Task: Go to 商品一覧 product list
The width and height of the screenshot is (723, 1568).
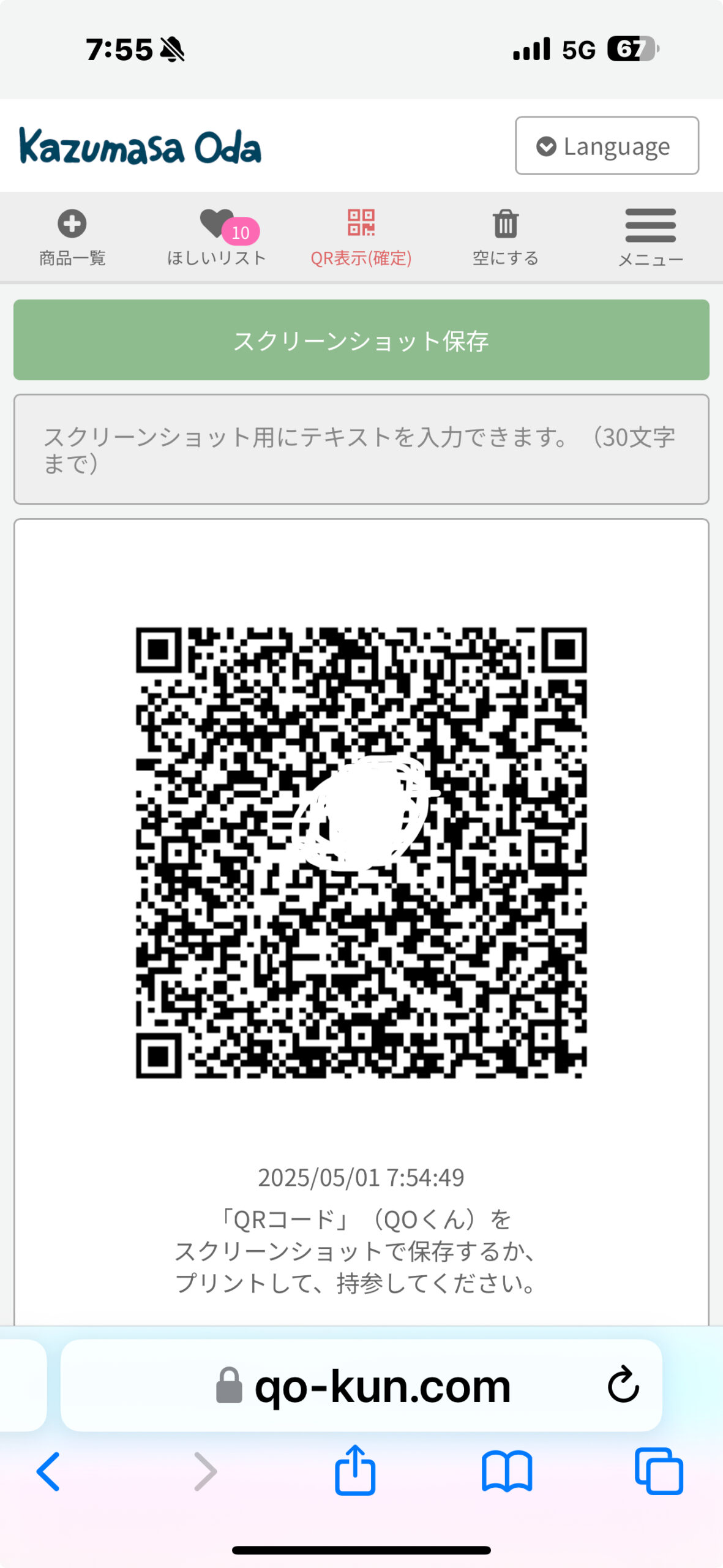Action: [x=72, y=238]
